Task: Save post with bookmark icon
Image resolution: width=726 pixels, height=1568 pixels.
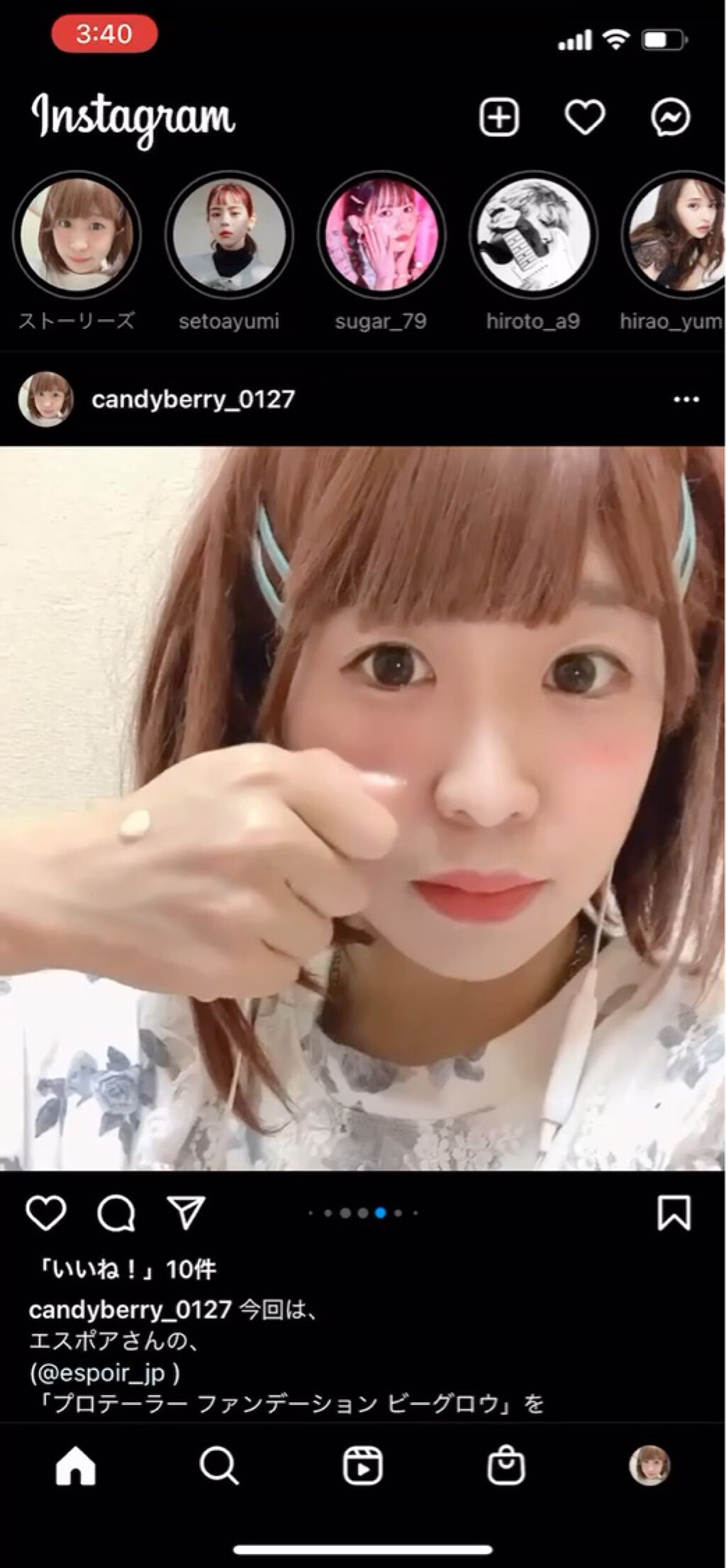Action: [x=674, y=1213]
